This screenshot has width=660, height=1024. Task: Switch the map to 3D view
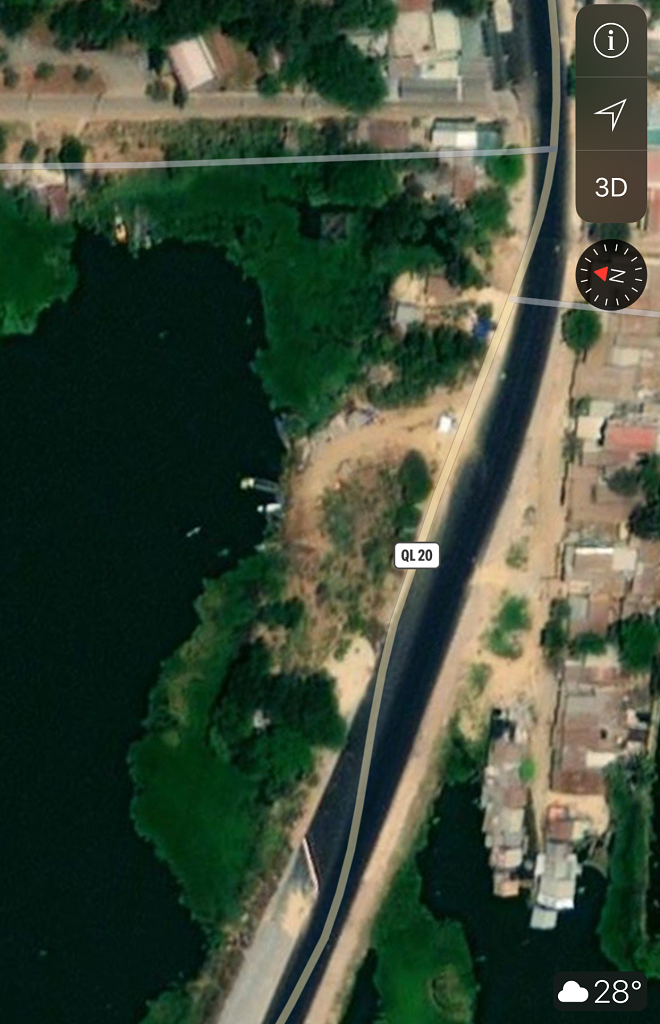(611, 187)
